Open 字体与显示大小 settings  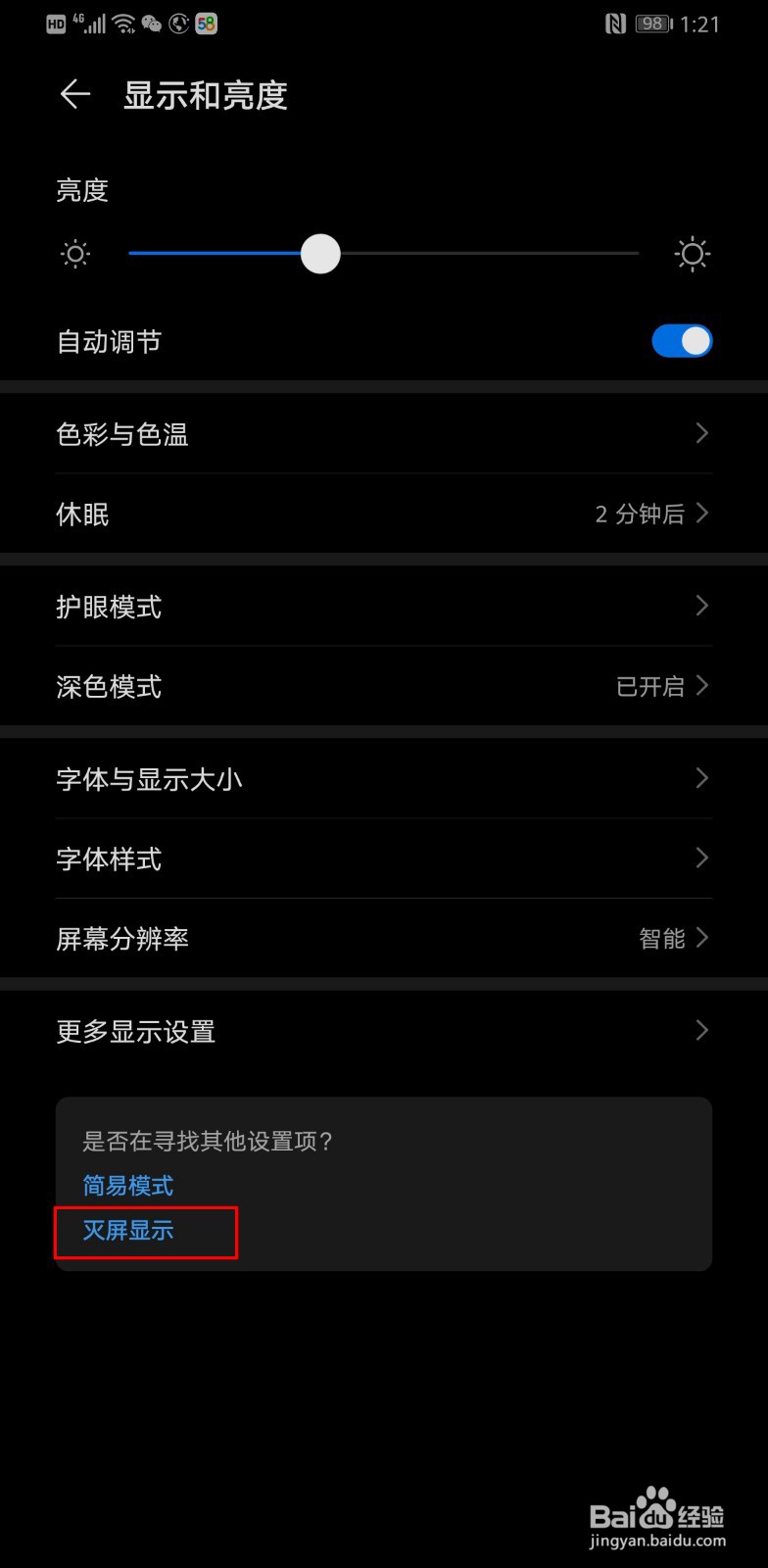coord(384,778)
